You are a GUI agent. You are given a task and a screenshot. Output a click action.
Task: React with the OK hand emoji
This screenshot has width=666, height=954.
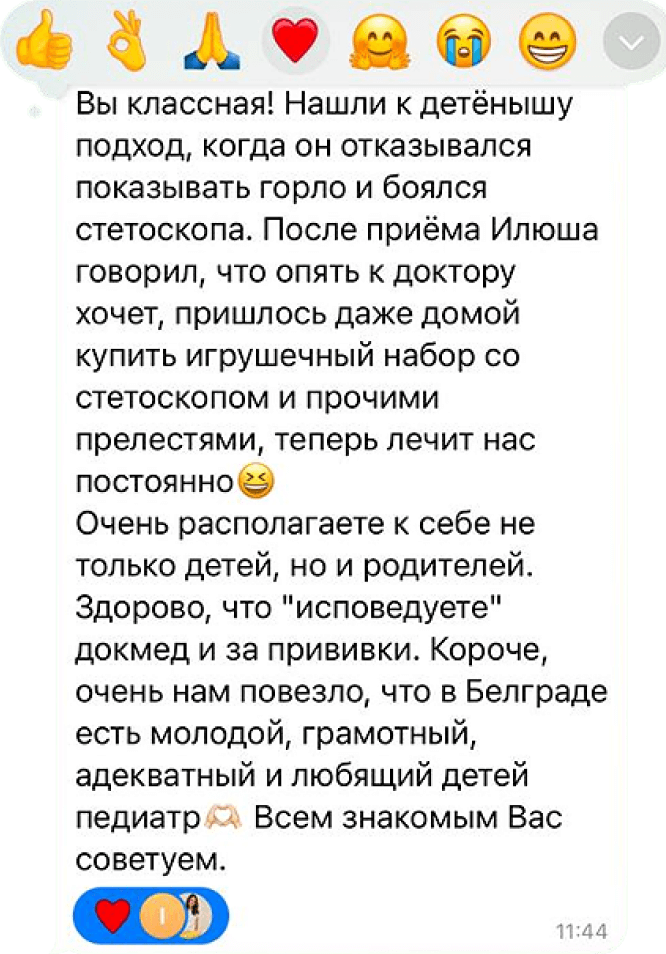click(119, 43)
